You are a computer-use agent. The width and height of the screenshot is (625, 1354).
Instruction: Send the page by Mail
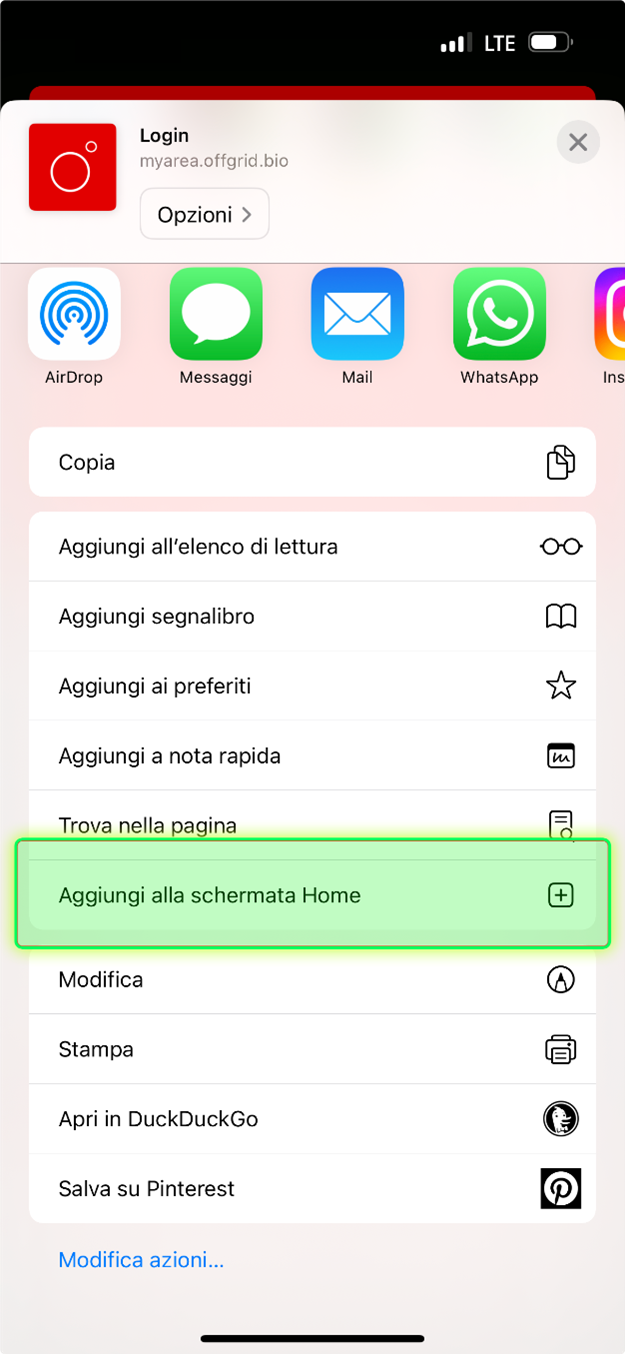(x=357, y=314)
